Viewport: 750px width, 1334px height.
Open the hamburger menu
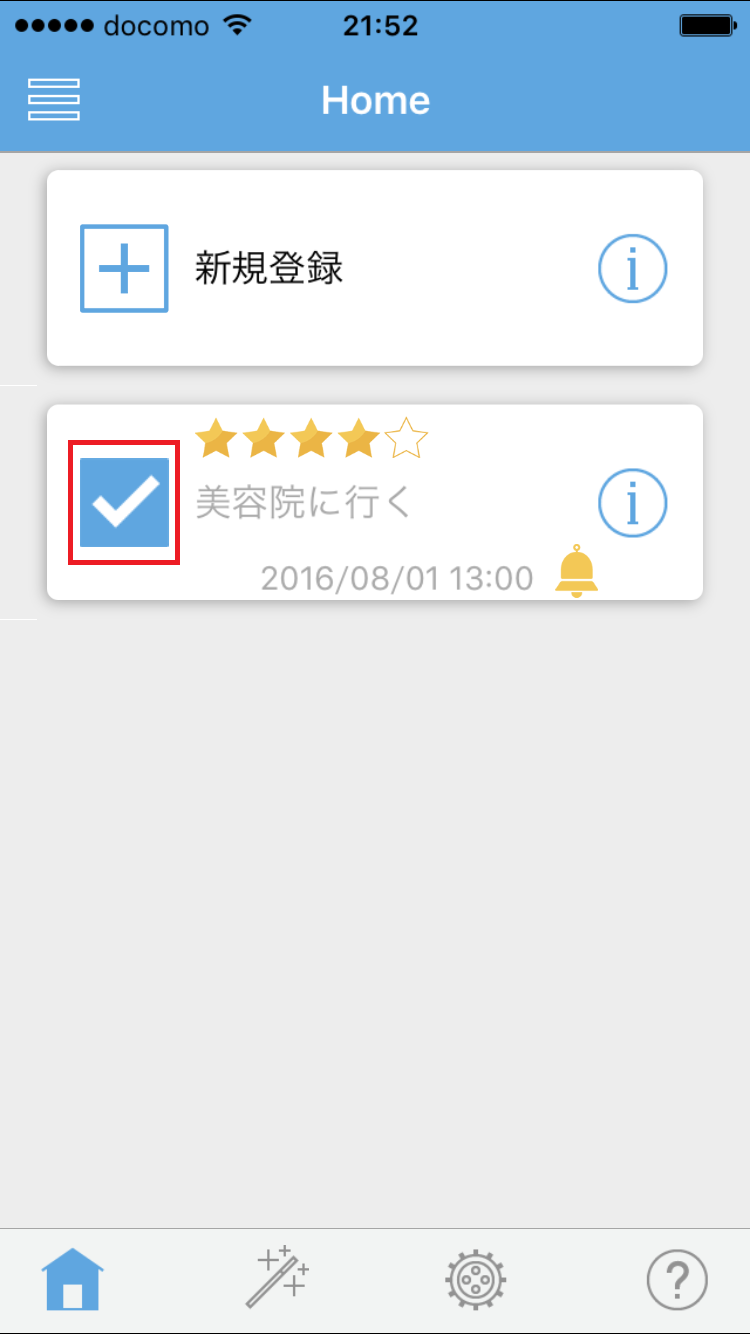(54, 100)
